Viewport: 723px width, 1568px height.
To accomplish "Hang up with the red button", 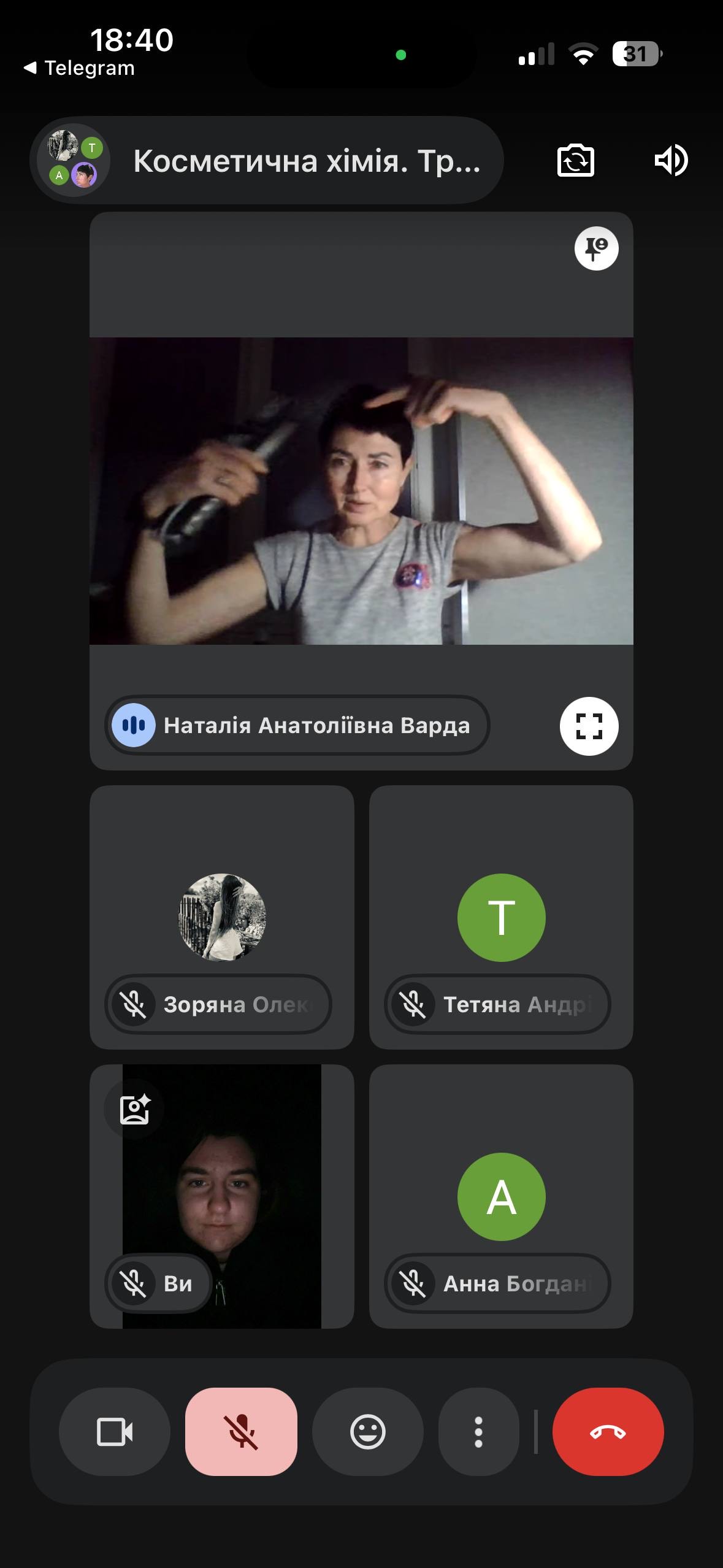I will [x=608, y=1432].
